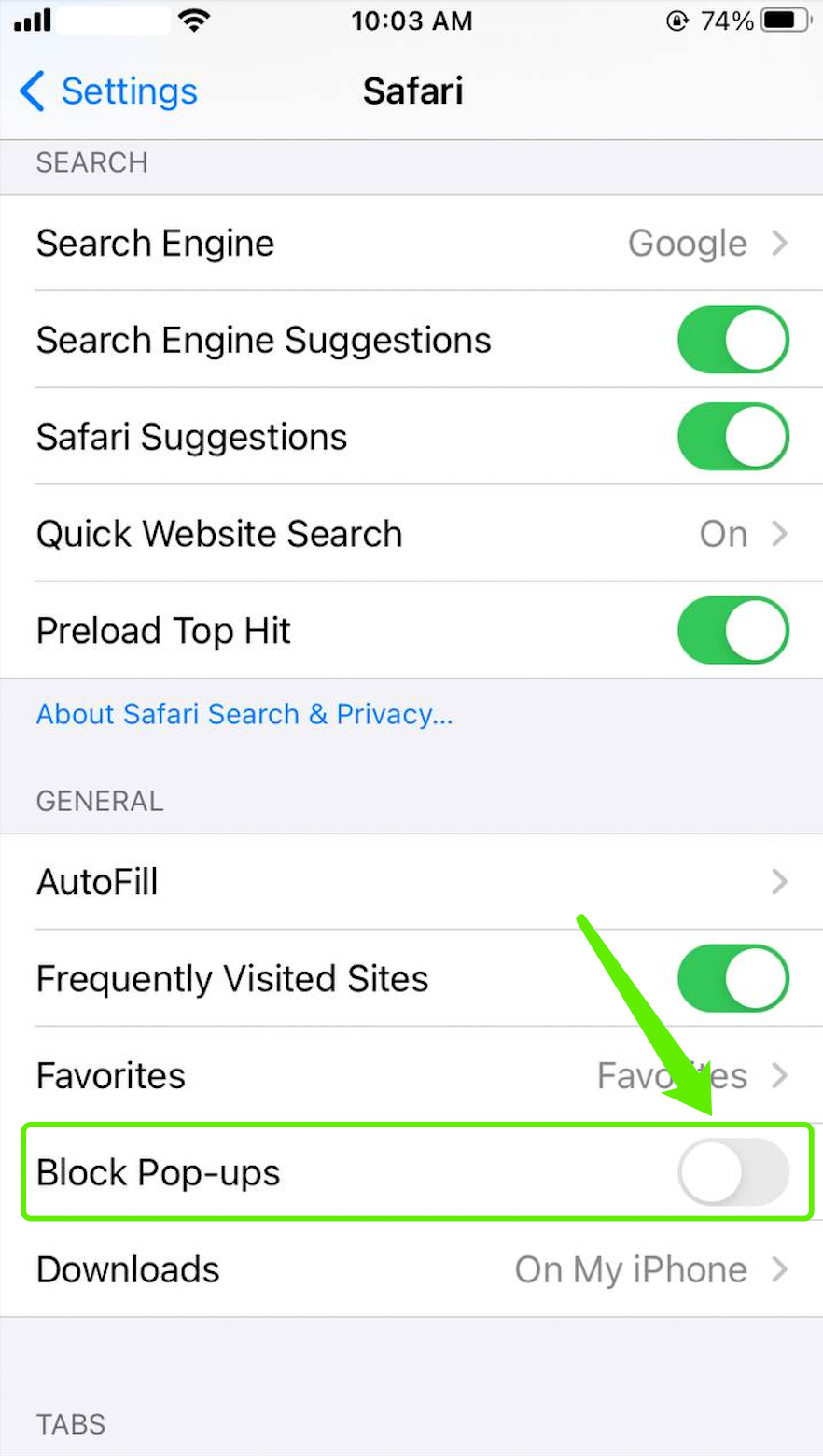The image size is (823, 1456).
Task: Open the Downloads location setting
Action: 411,1269
